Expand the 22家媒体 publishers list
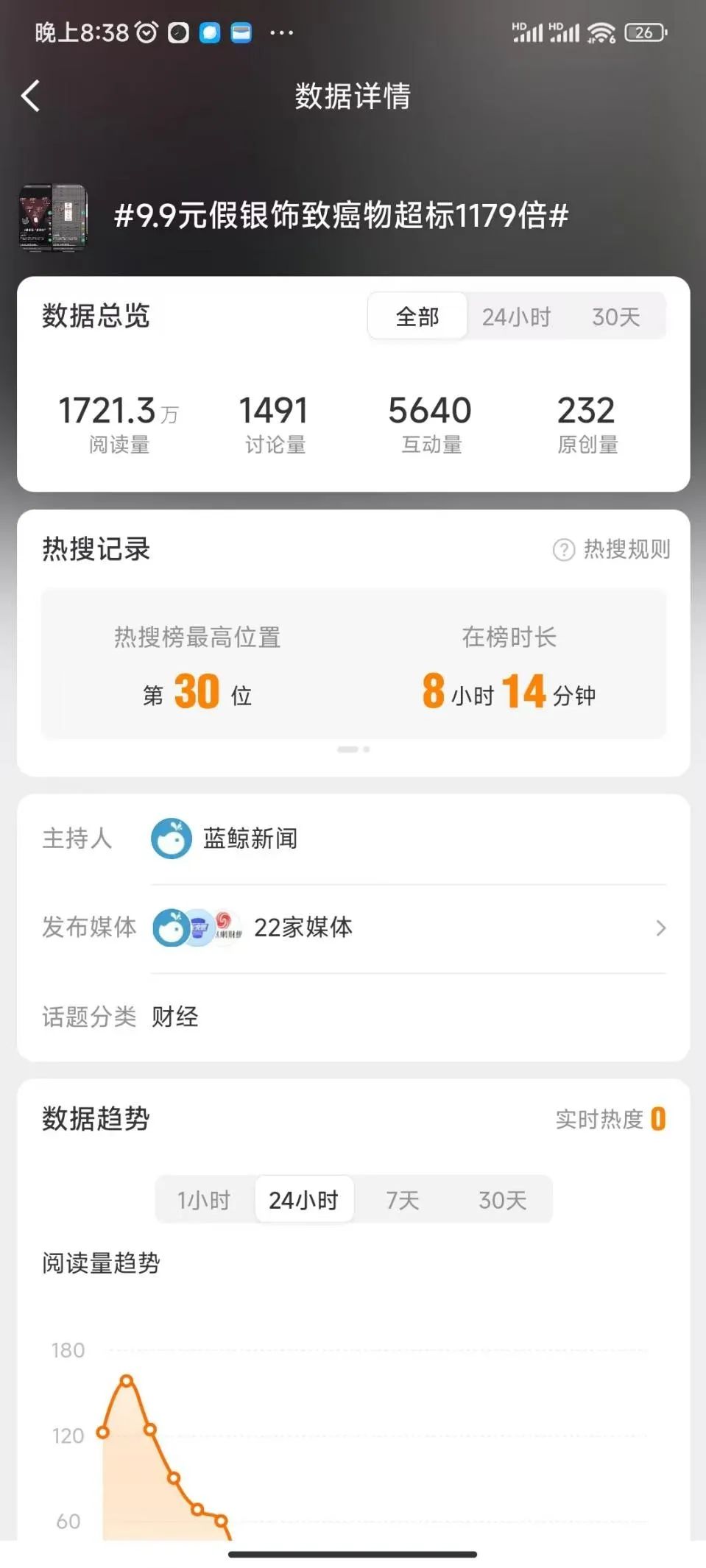 [x=409, y=928]
